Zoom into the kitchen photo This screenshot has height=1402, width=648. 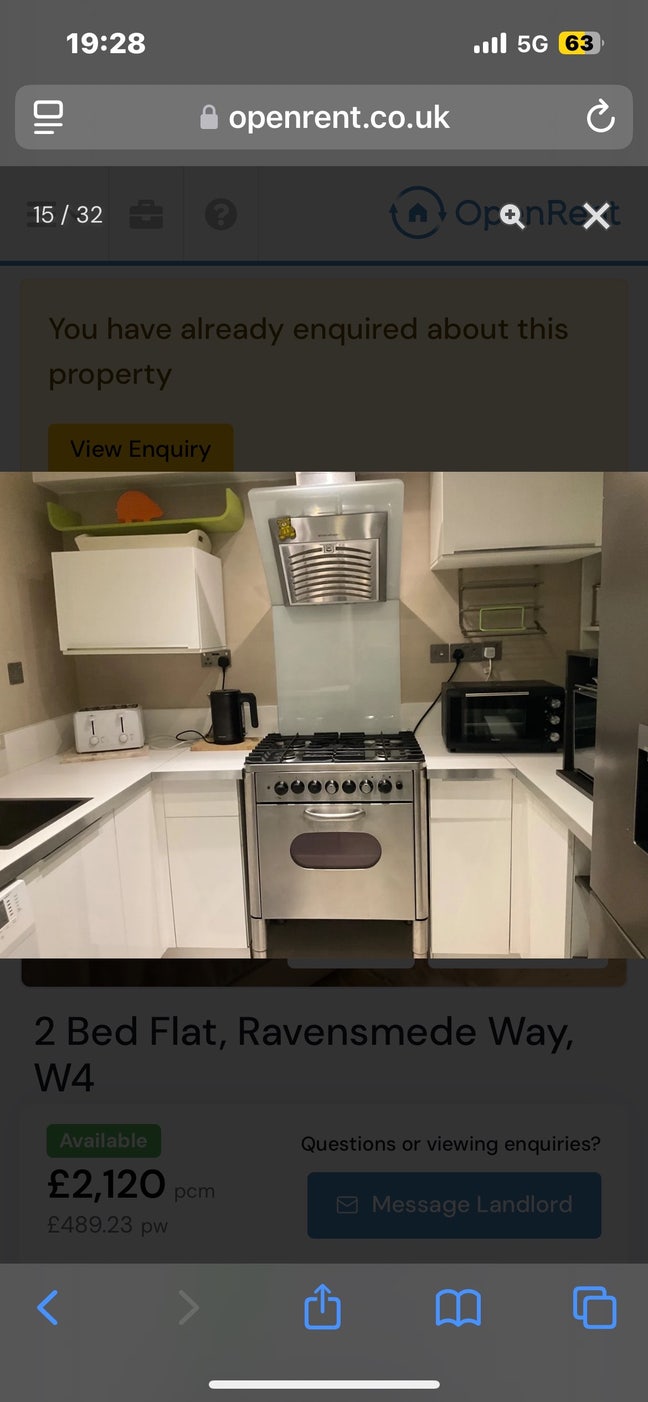[512, 216]
